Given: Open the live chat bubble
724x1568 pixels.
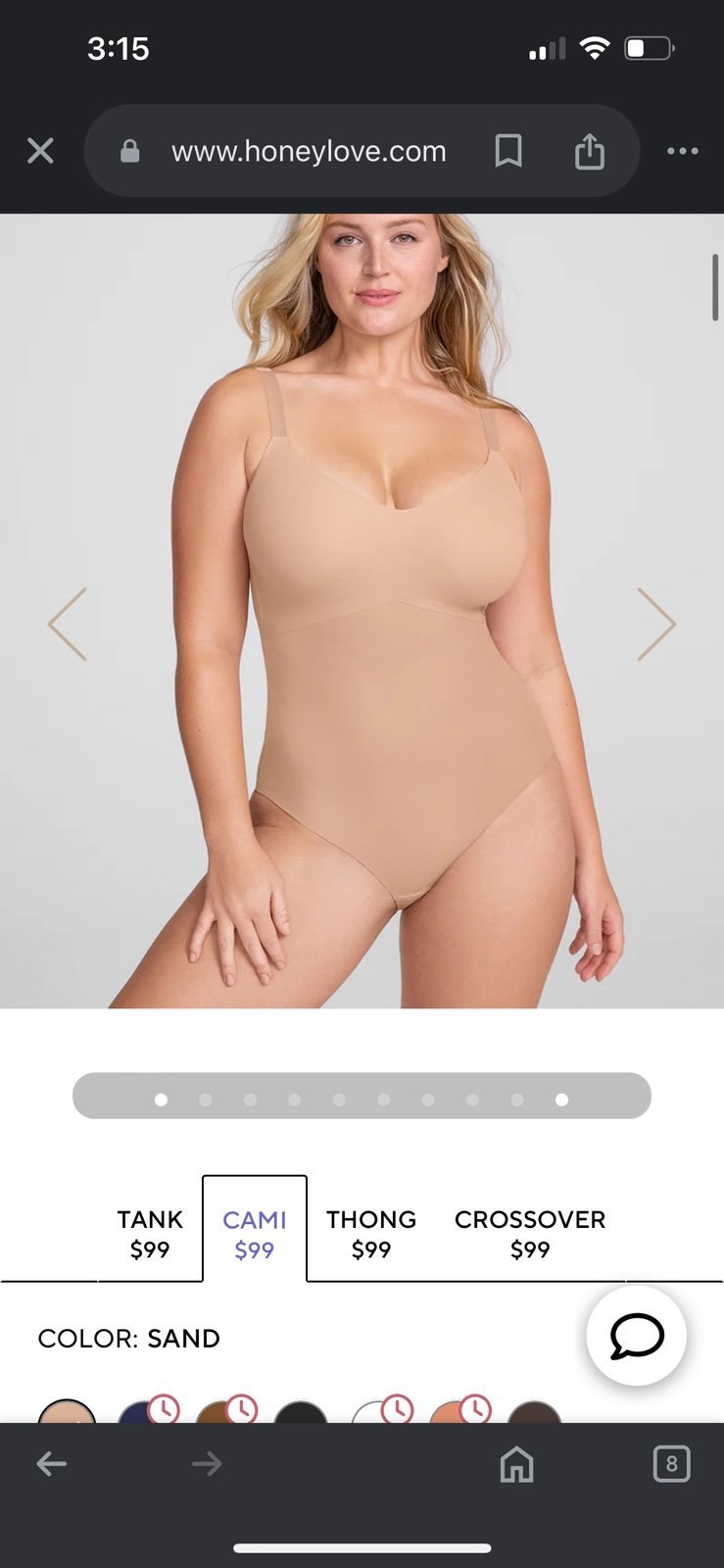Looking at the screenshot, I should pyautogui.click(x=637, y=1335).
